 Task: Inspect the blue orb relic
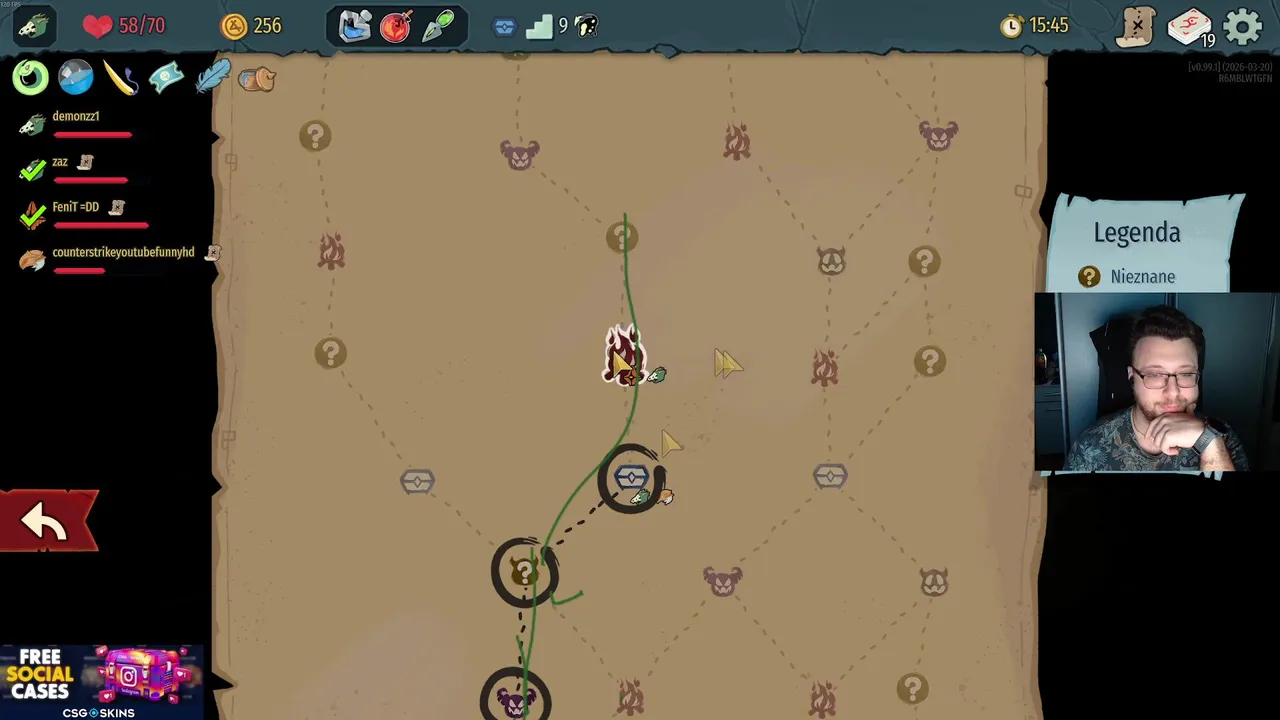pyautogui.click(x=75, y=77)
